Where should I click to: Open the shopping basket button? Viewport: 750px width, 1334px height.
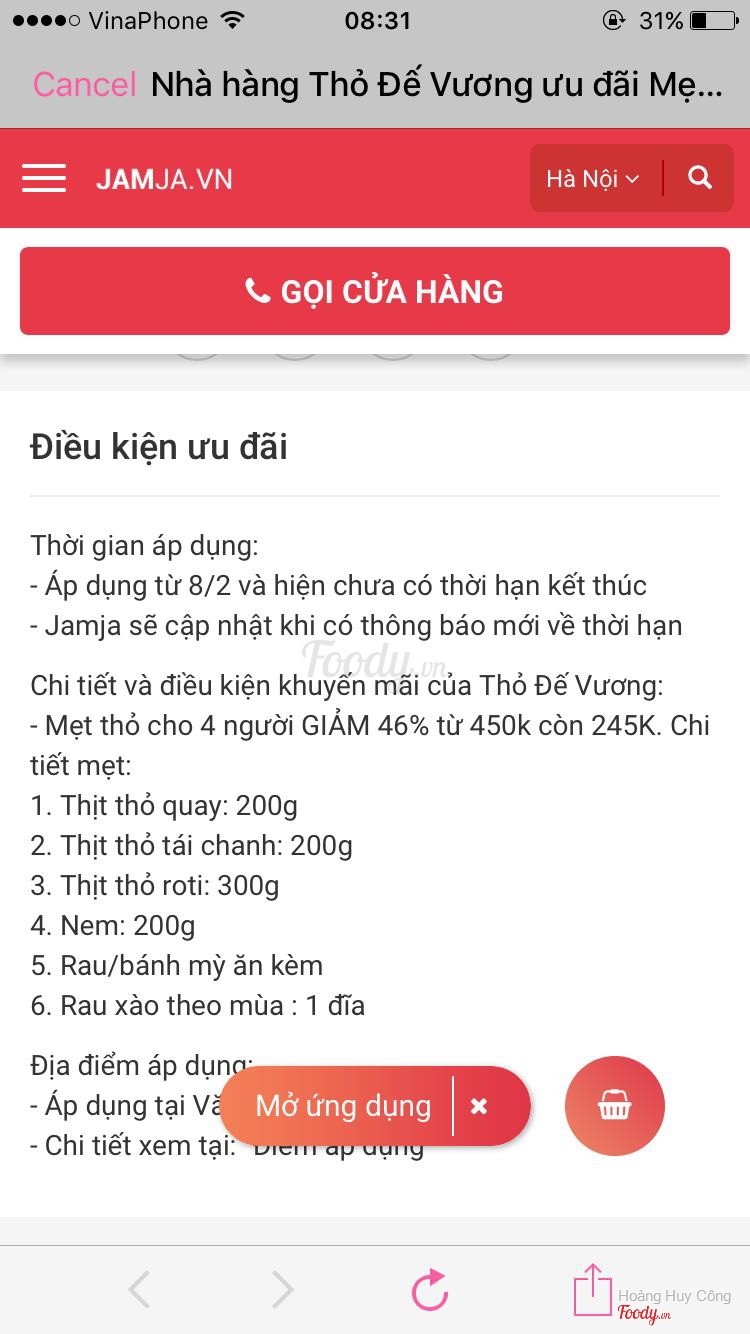click(614, 1106)
